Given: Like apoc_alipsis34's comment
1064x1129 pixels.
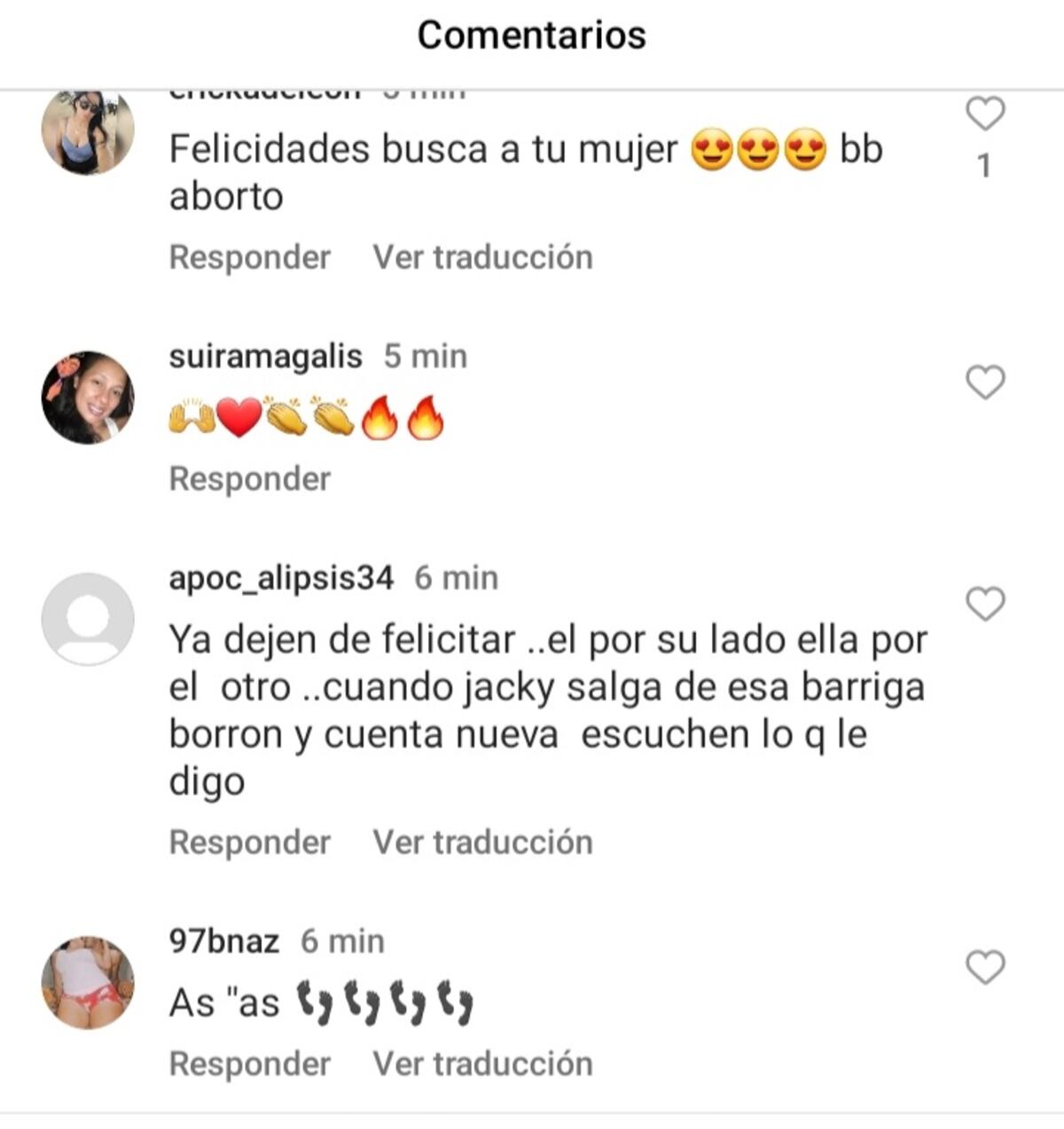Looking at the screenshot, I should 984,604.
